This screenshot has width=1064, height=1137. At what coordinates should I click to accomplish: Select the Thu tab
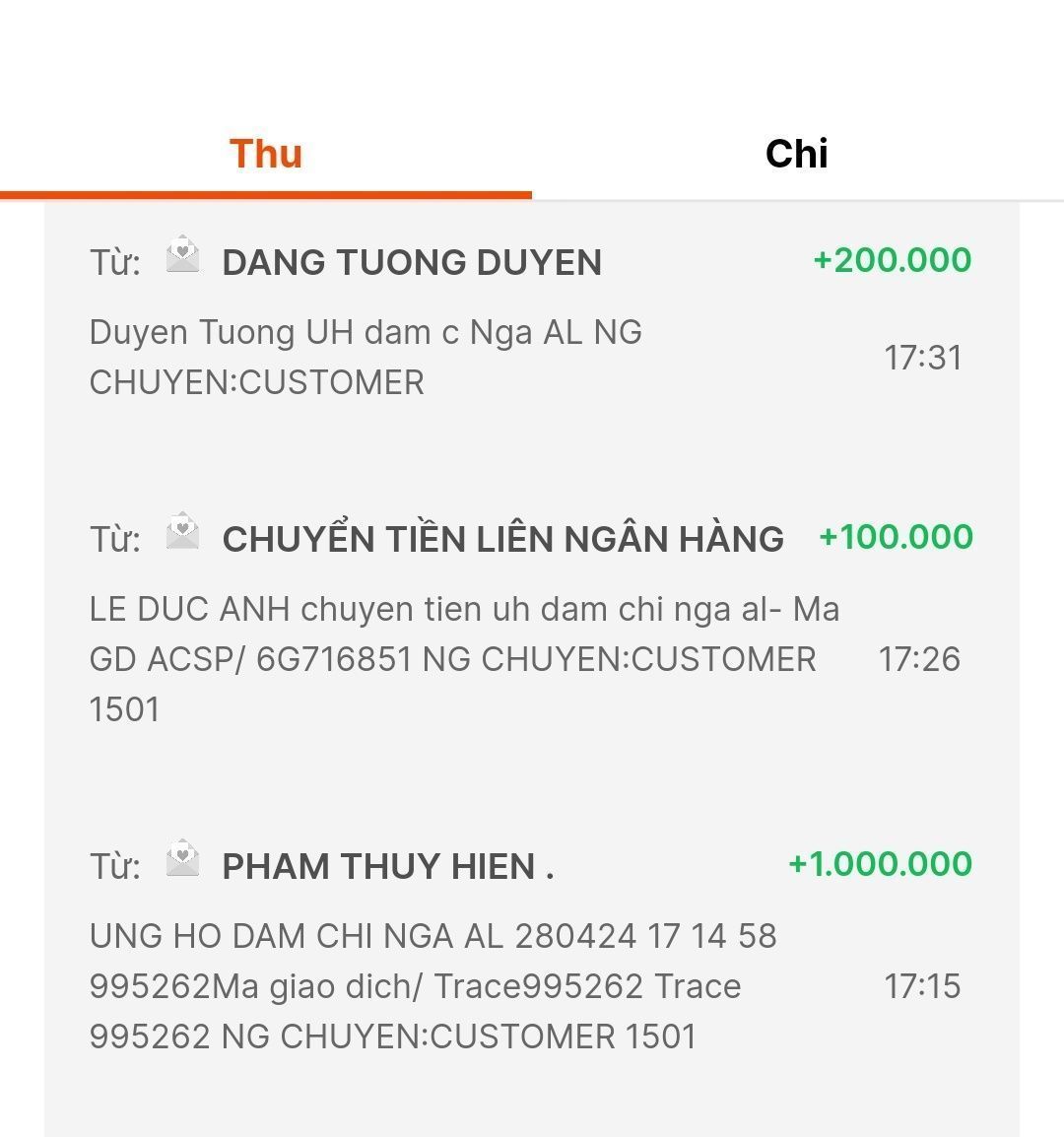coord(266,154)
